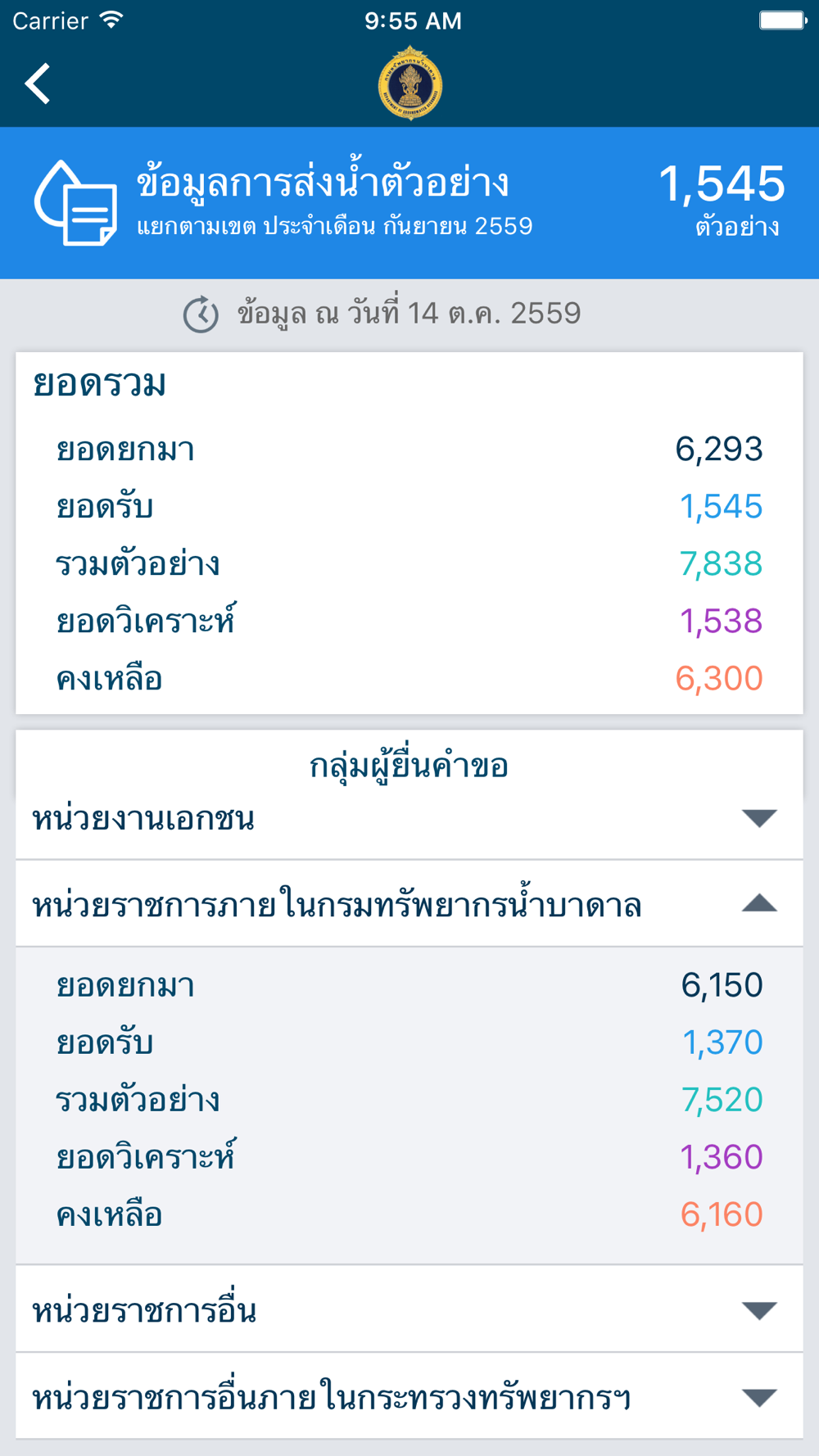
Task: Expand the หน่วยราชการอื่นภายในกระทรวงทรัพยากรฯ section
Action: (x=409, y=1396)
